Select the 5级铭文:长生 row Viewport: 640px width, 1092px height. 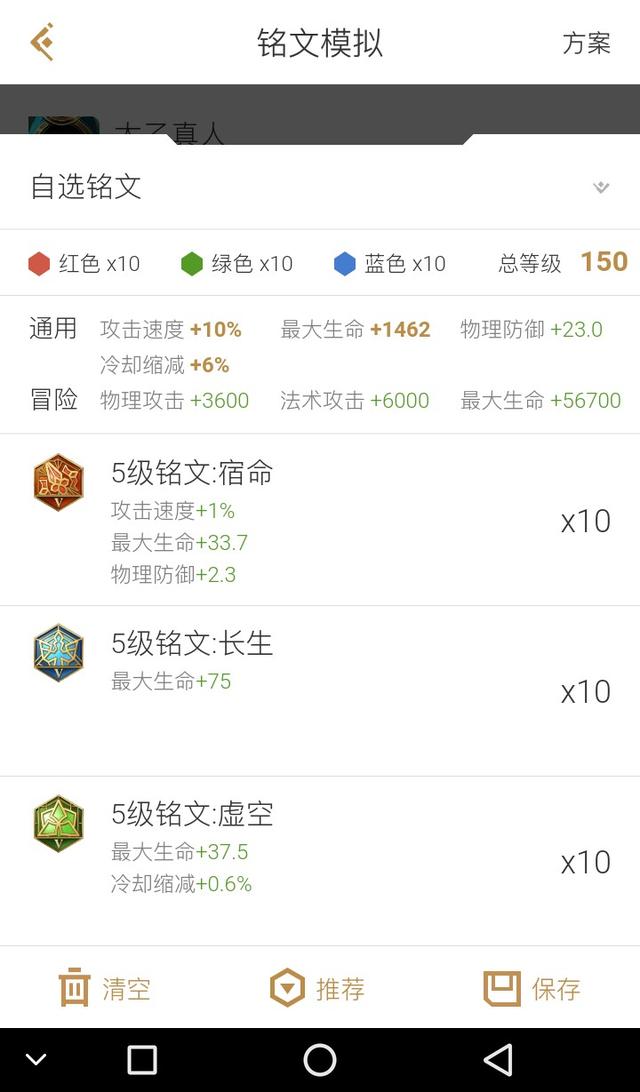320,691
